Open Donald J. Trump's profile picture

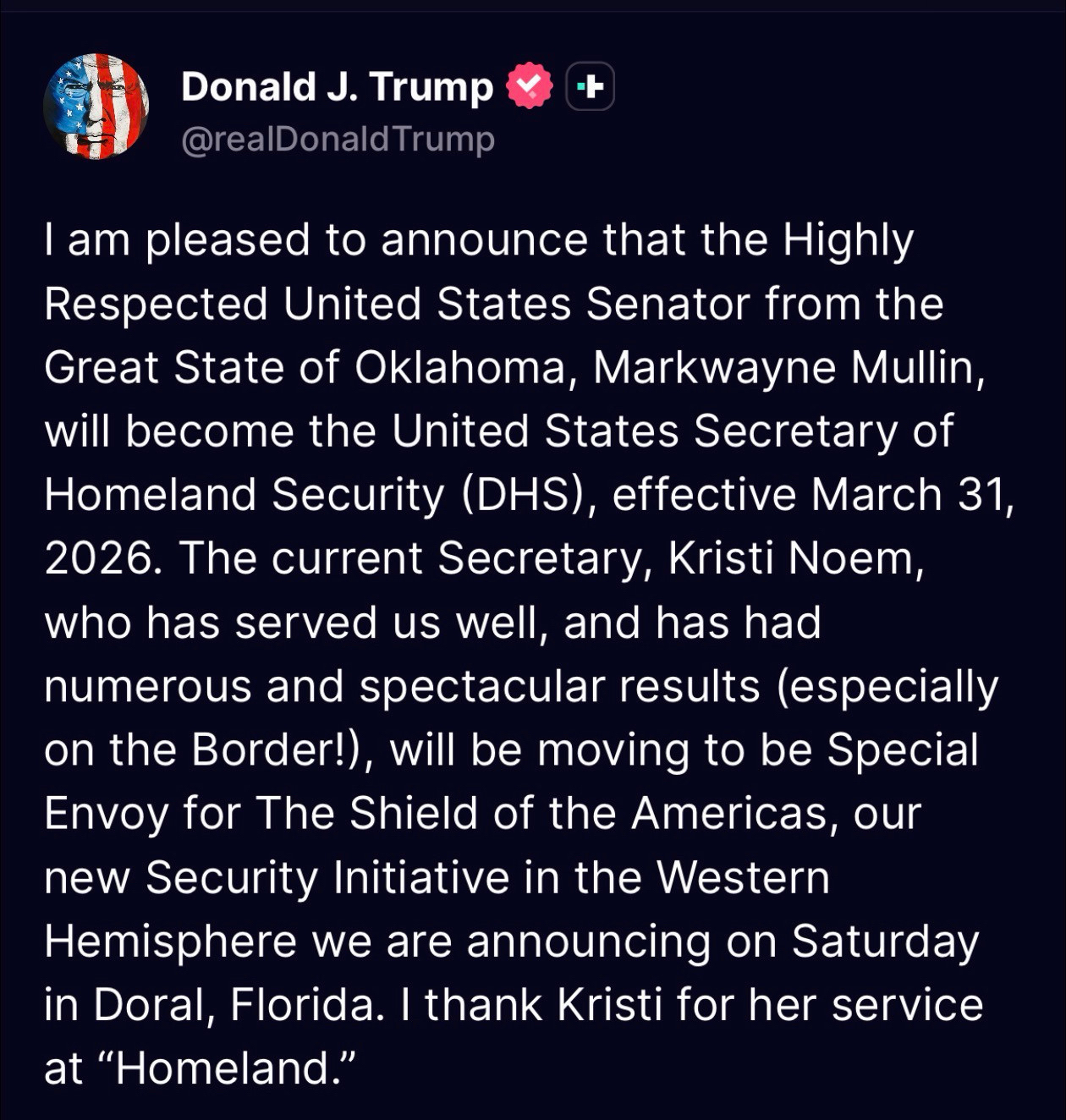point(96,107)
